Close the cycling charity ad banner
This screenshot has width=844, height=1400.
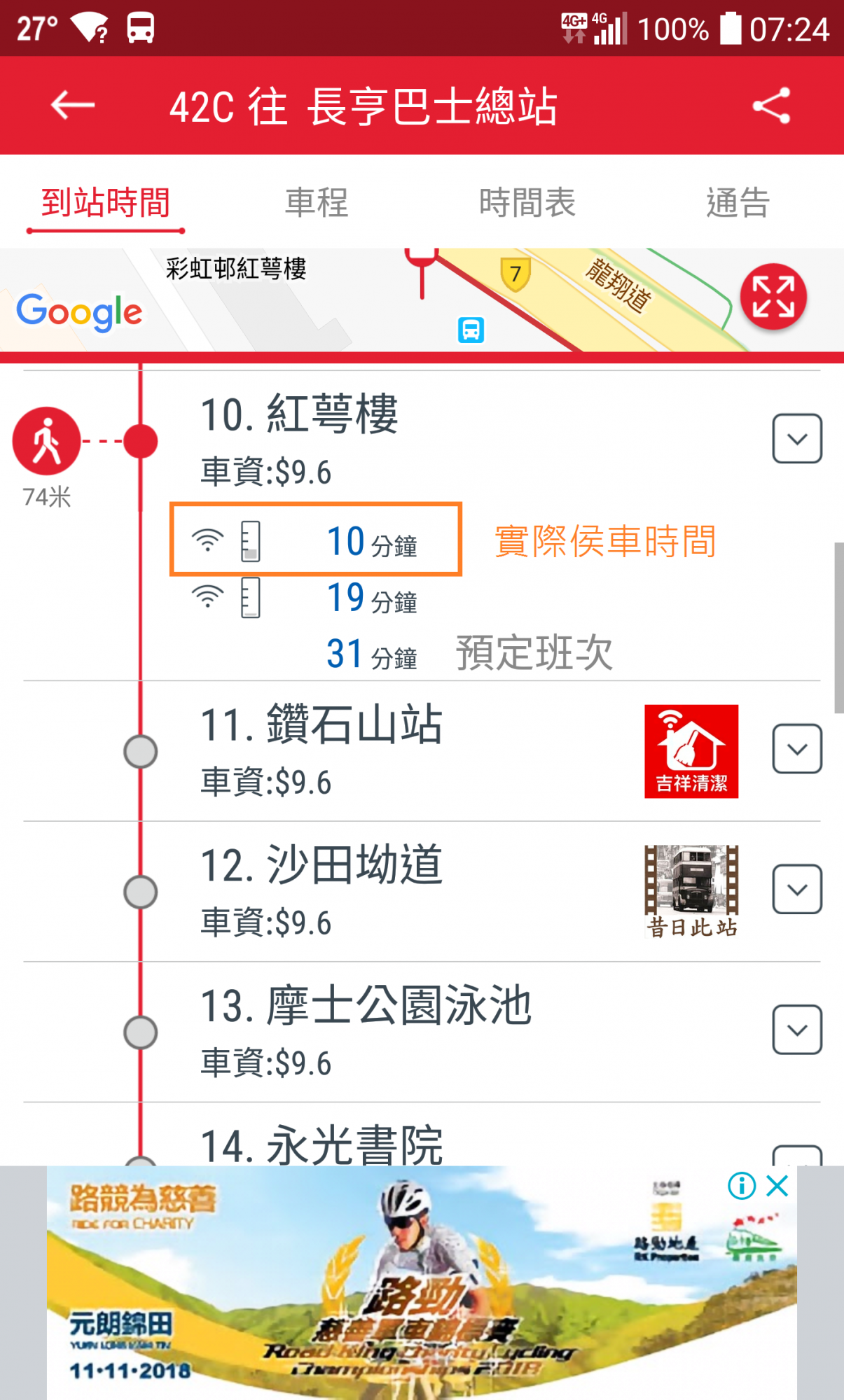tap(777, 1186)
